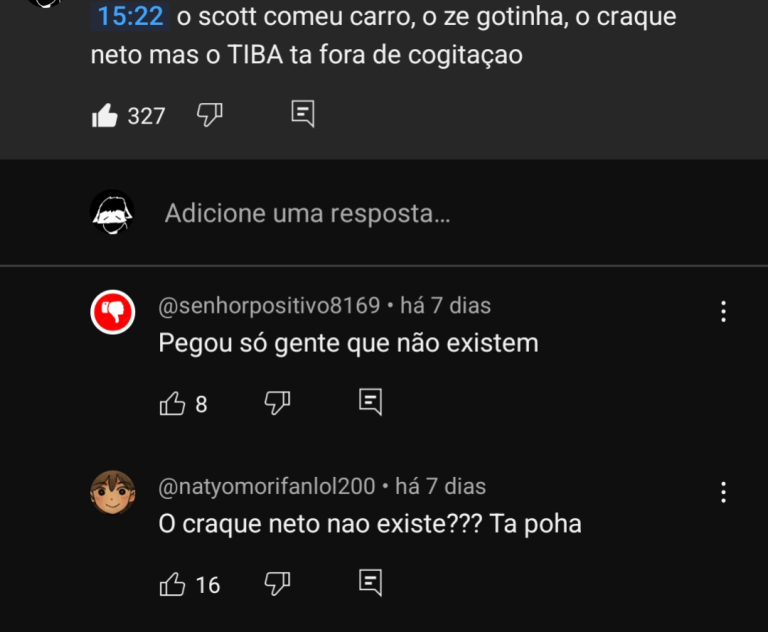
Task: Jump to the 15:22 timestamp link
Action: click(130, 17)
